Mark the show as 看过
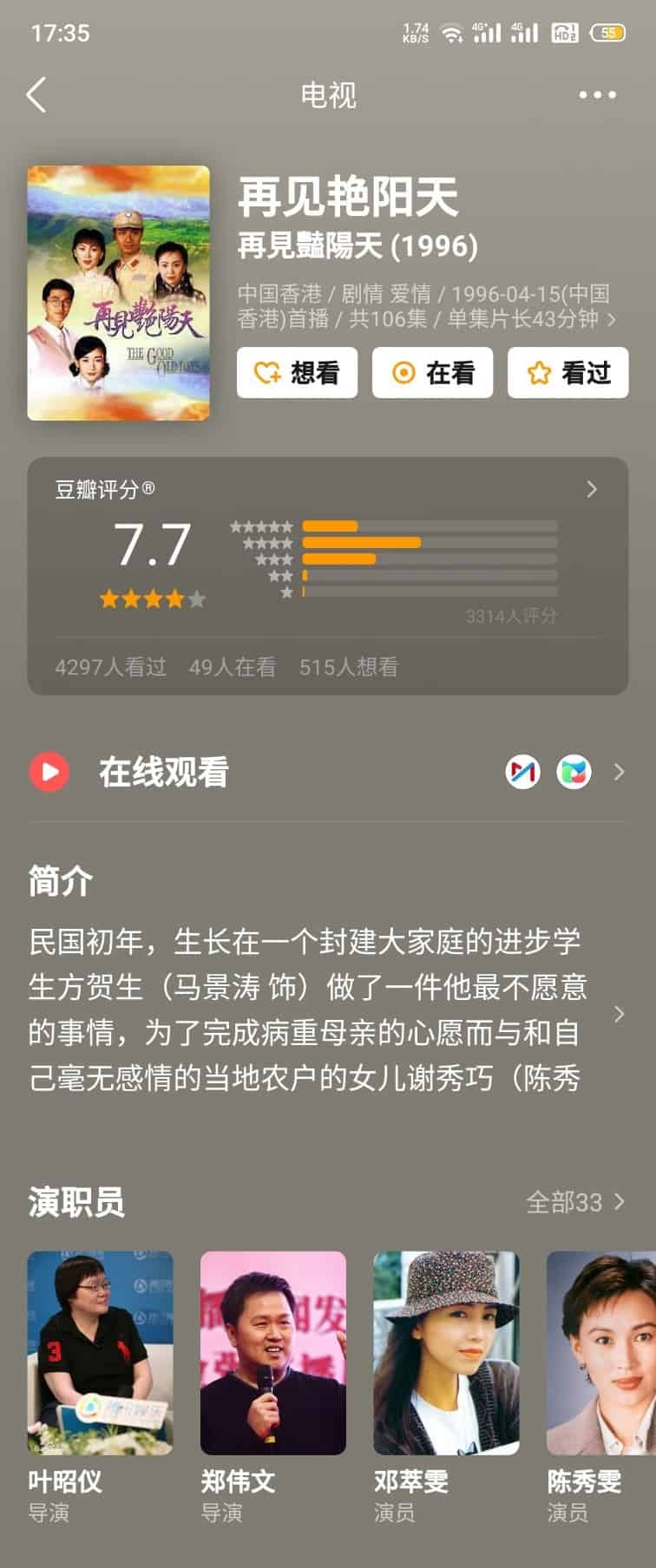The image size is (656, 1568). pyautogui.click(x=567, y=373)
